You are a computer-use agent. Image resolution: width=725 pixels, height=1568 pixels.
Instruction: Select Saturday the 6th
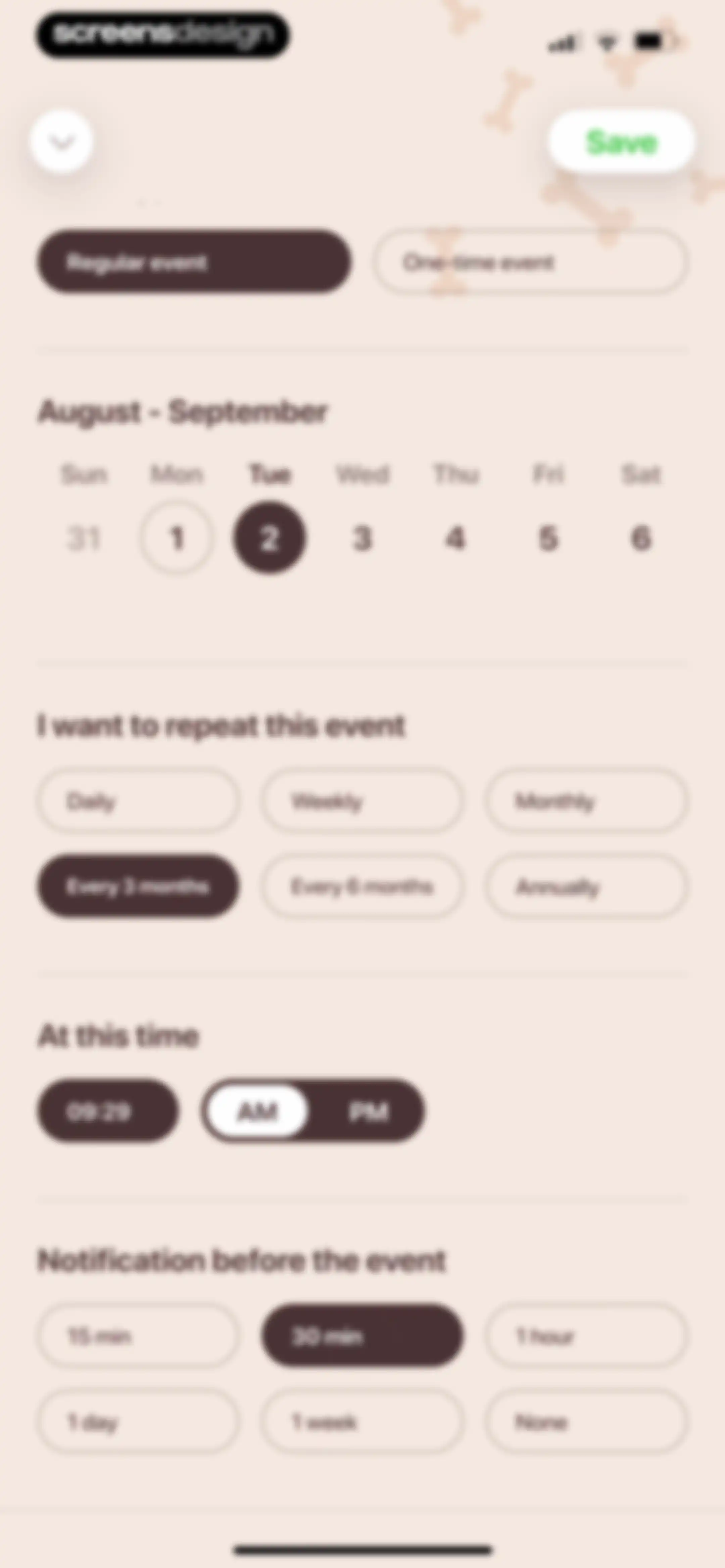[640, 538]
